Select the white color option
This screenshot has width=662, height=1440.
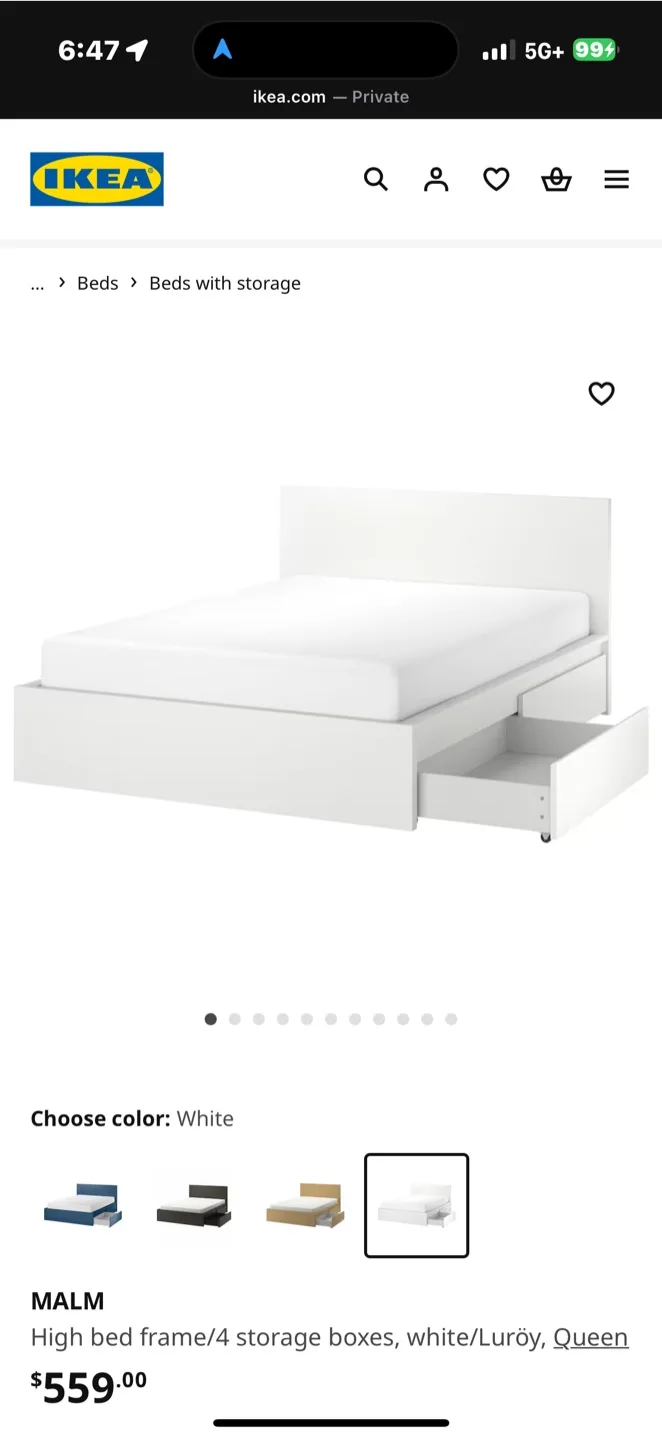pyautogui.click(x=416, y=1205)
